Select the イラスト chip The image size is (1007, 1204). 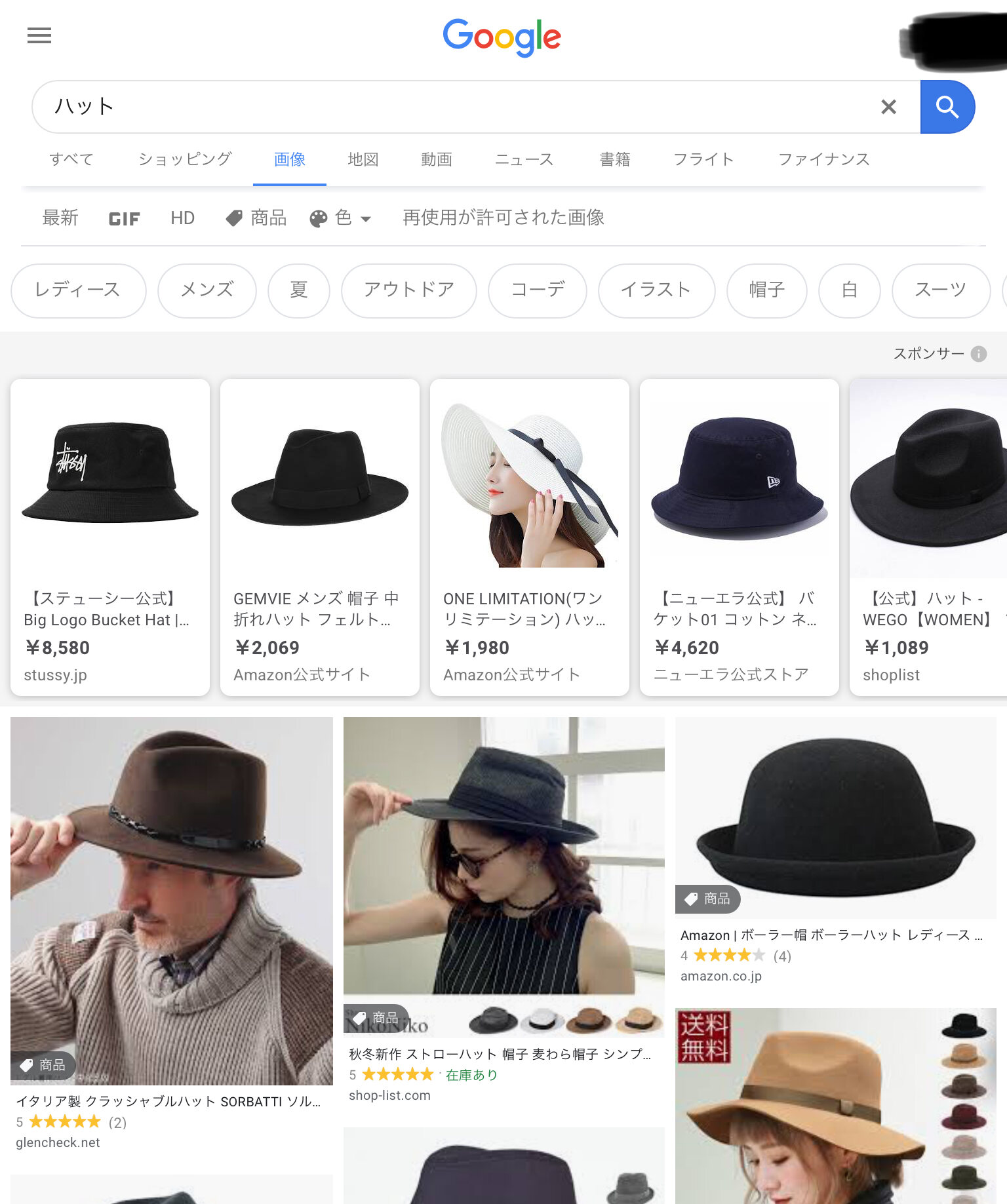pyautogui.click(x=656, y=290)
